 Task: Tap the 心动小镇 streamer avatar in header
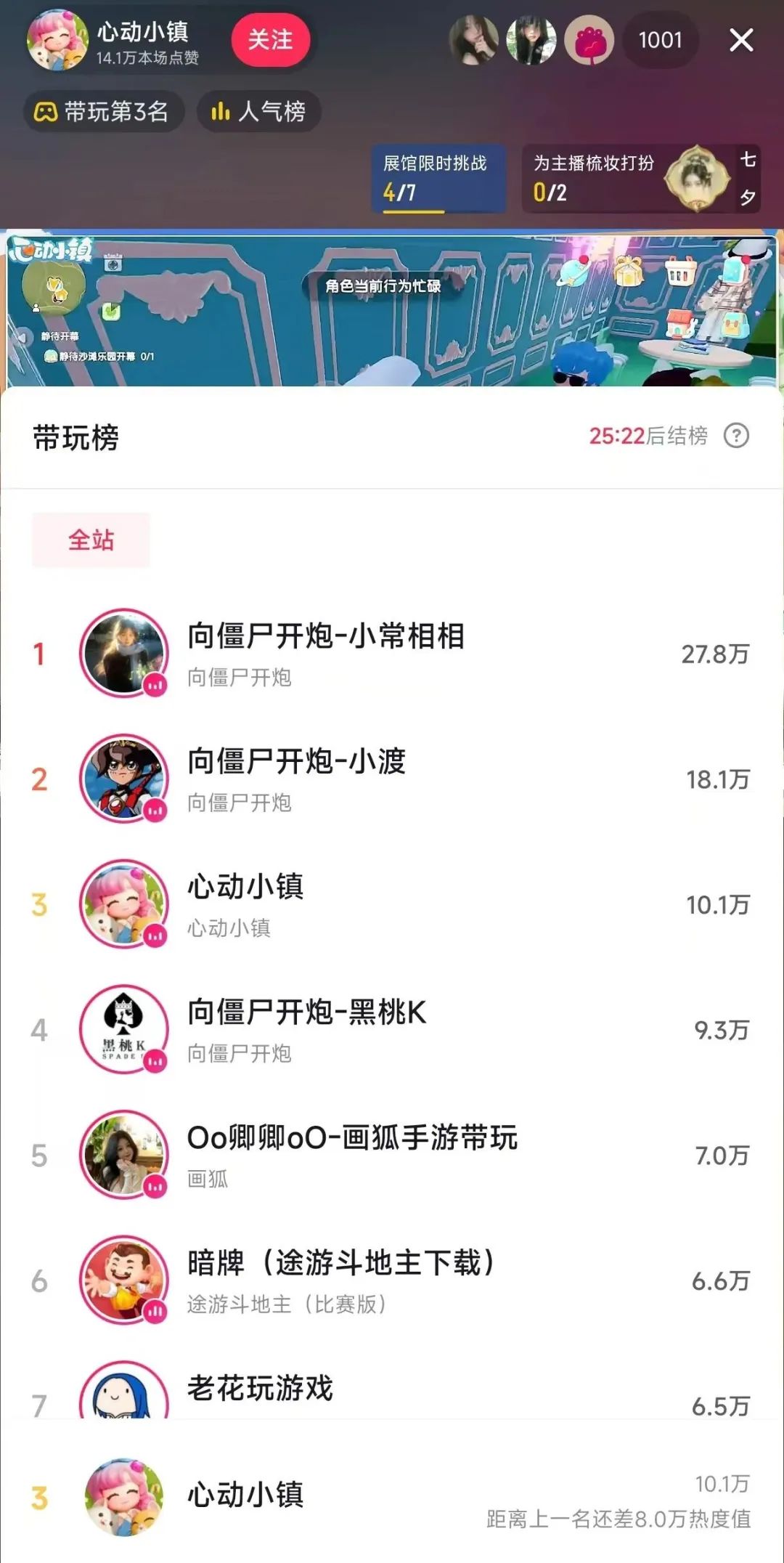coord(57,40)
